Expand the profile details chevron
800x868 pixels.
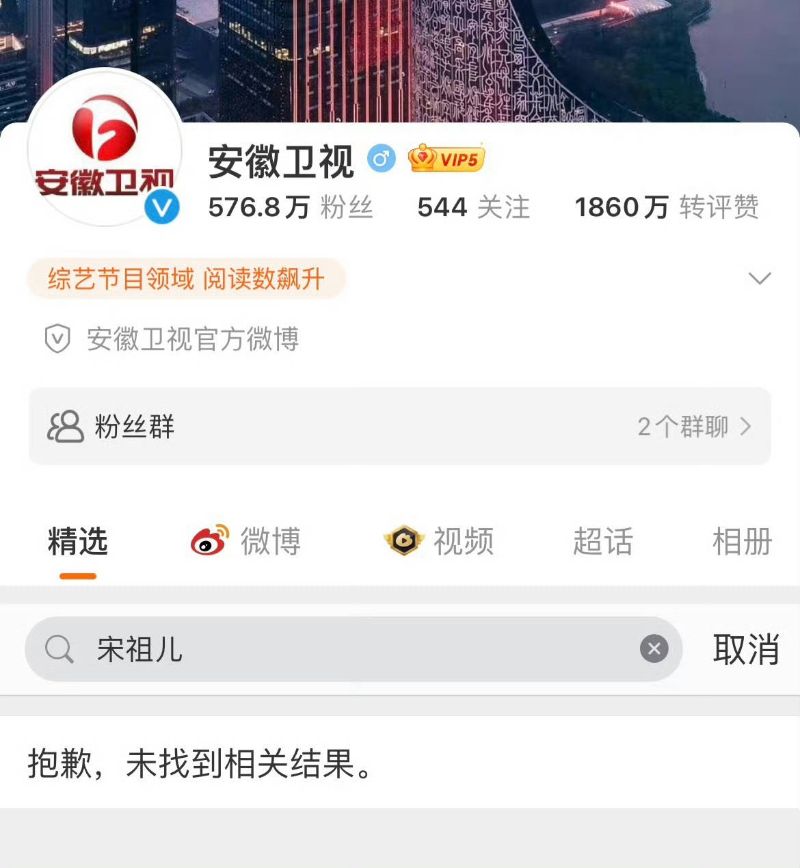[760, 278]
